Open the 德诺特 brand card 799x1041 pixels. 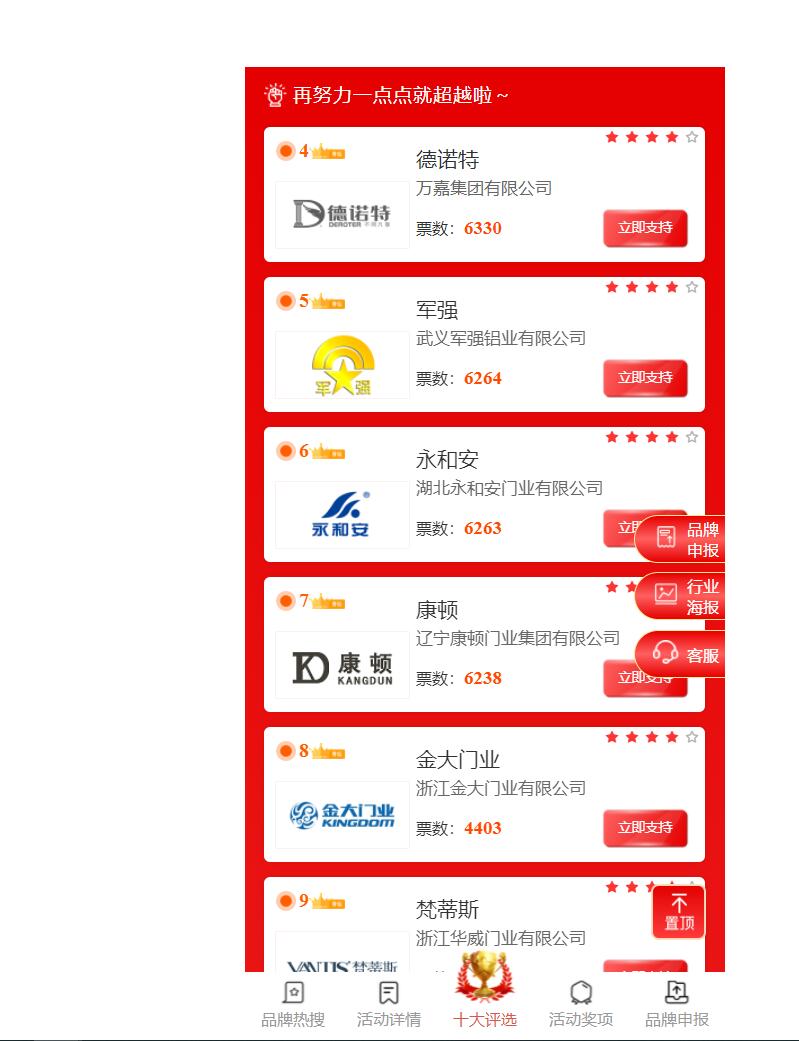click(x=447, y=160)
